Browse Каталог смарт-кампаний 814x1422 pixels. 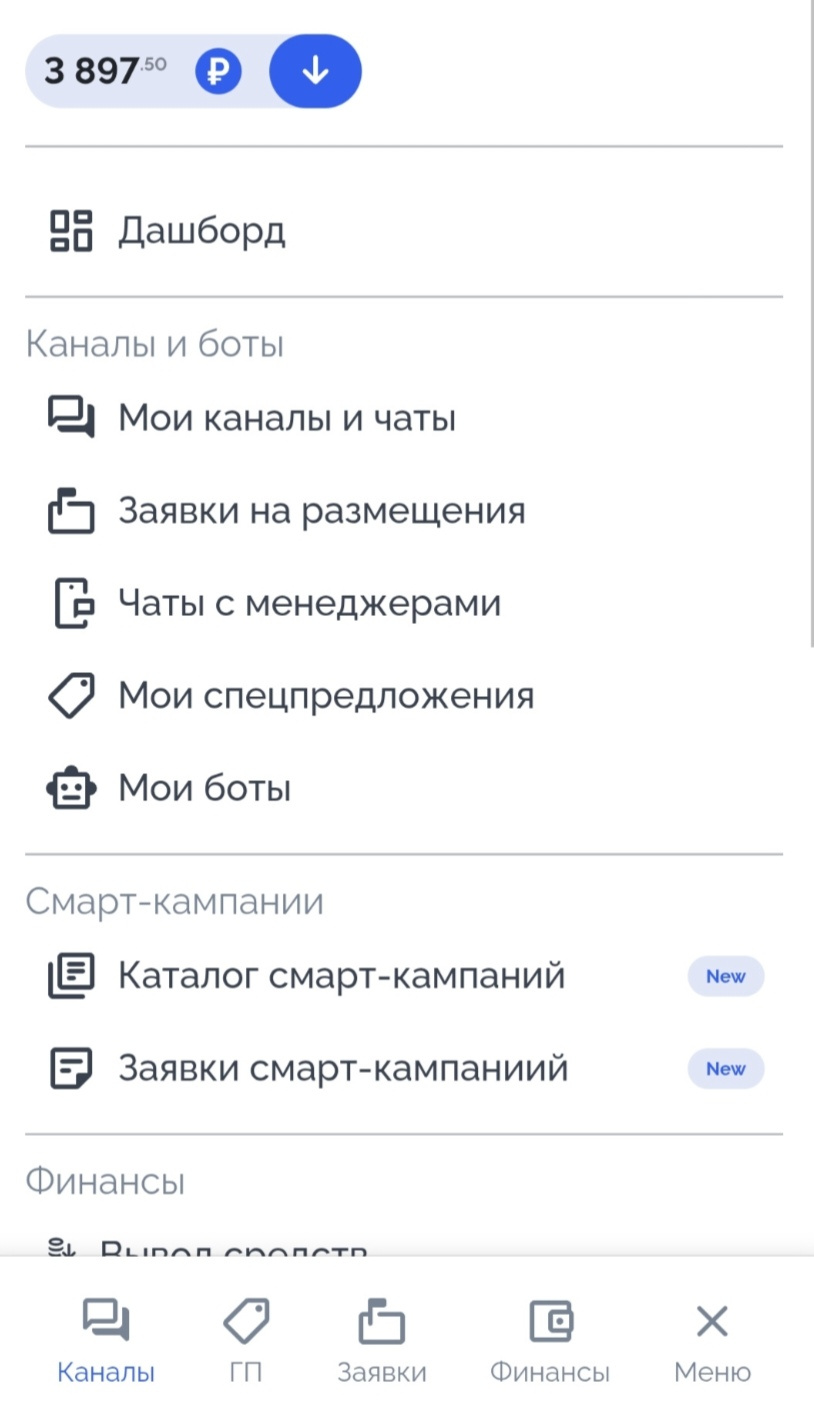coord(341,975)
